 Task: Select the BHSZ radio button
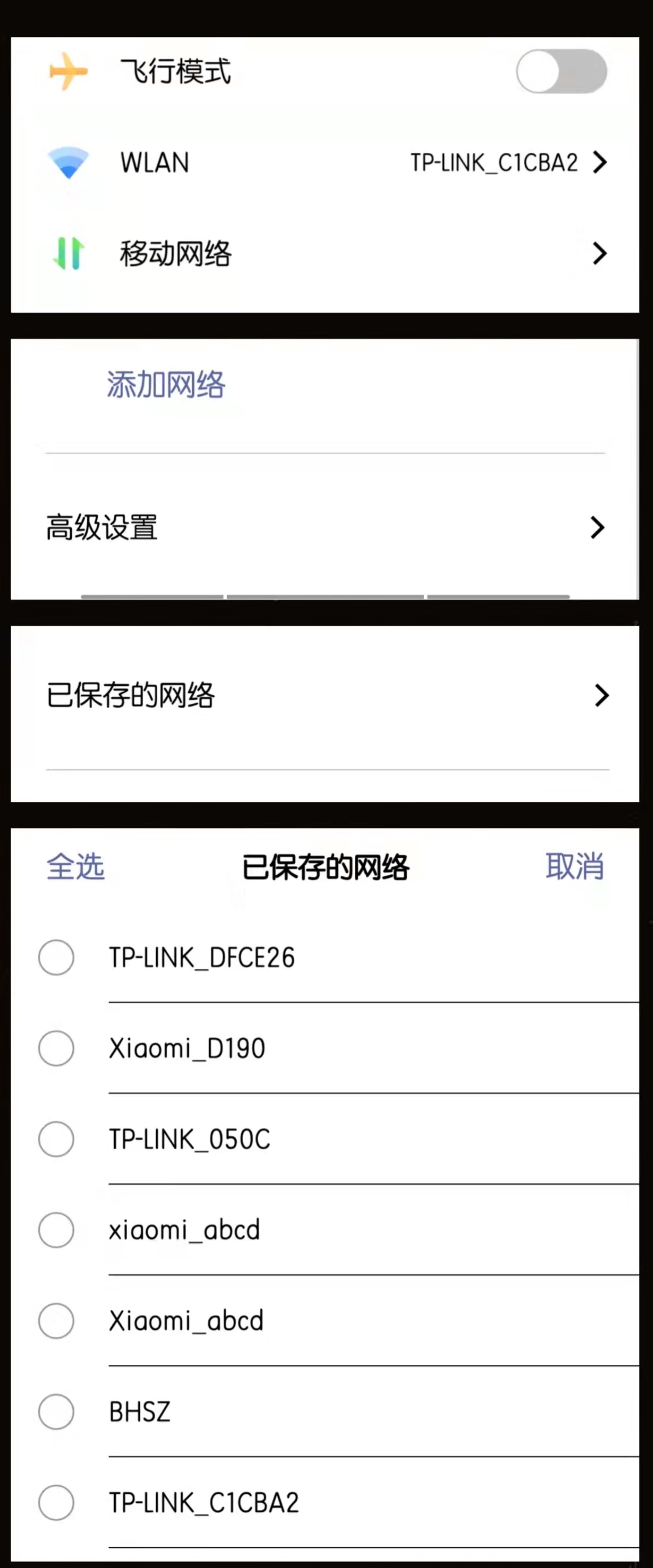point(56,1411)
